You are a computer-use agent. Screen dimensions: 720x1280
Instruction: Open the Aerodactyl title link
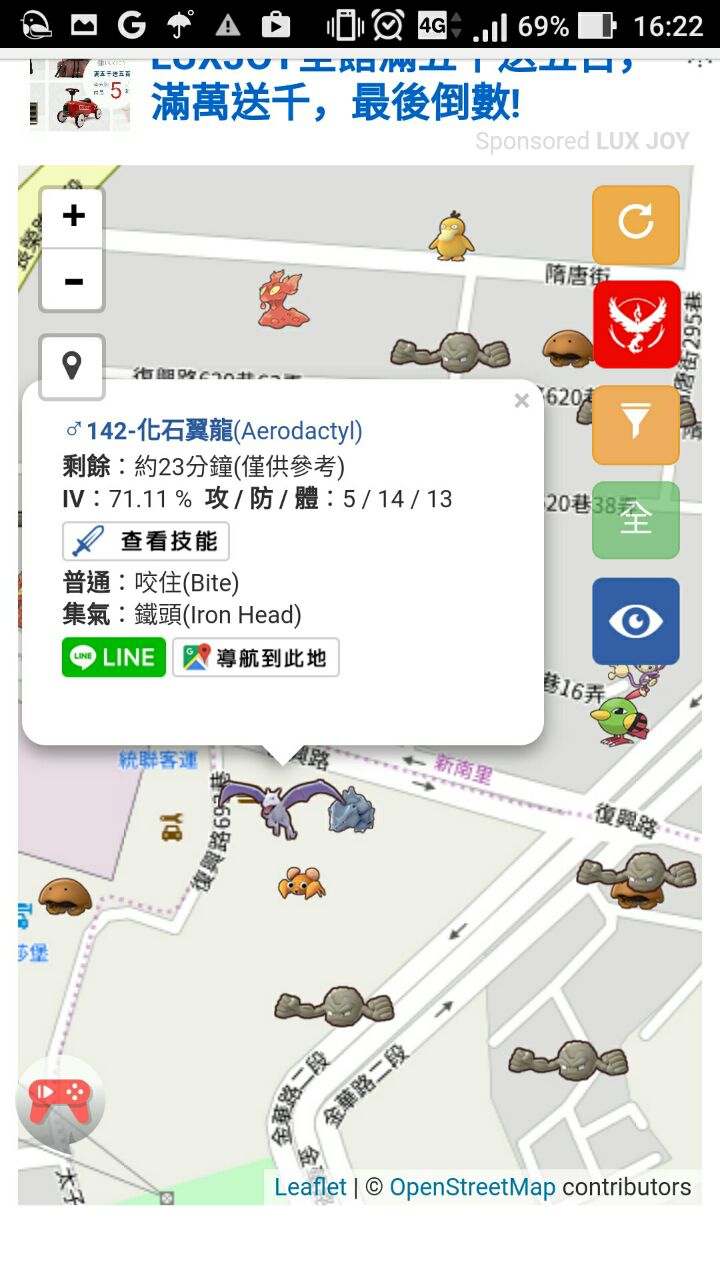(214, 431)
